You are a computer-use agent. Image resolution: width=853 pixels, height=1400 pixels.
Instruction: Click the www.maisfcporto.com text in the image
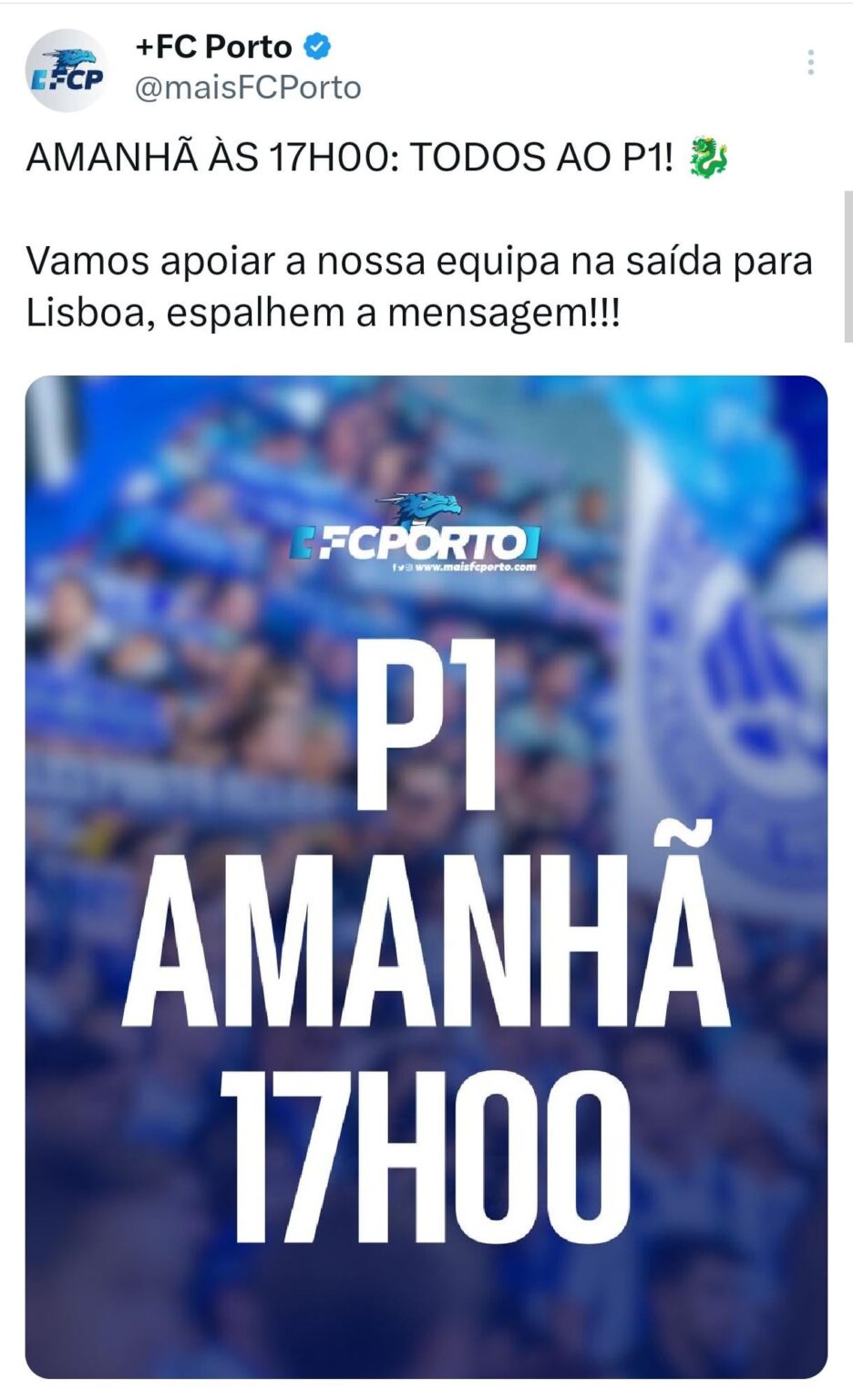476,567
